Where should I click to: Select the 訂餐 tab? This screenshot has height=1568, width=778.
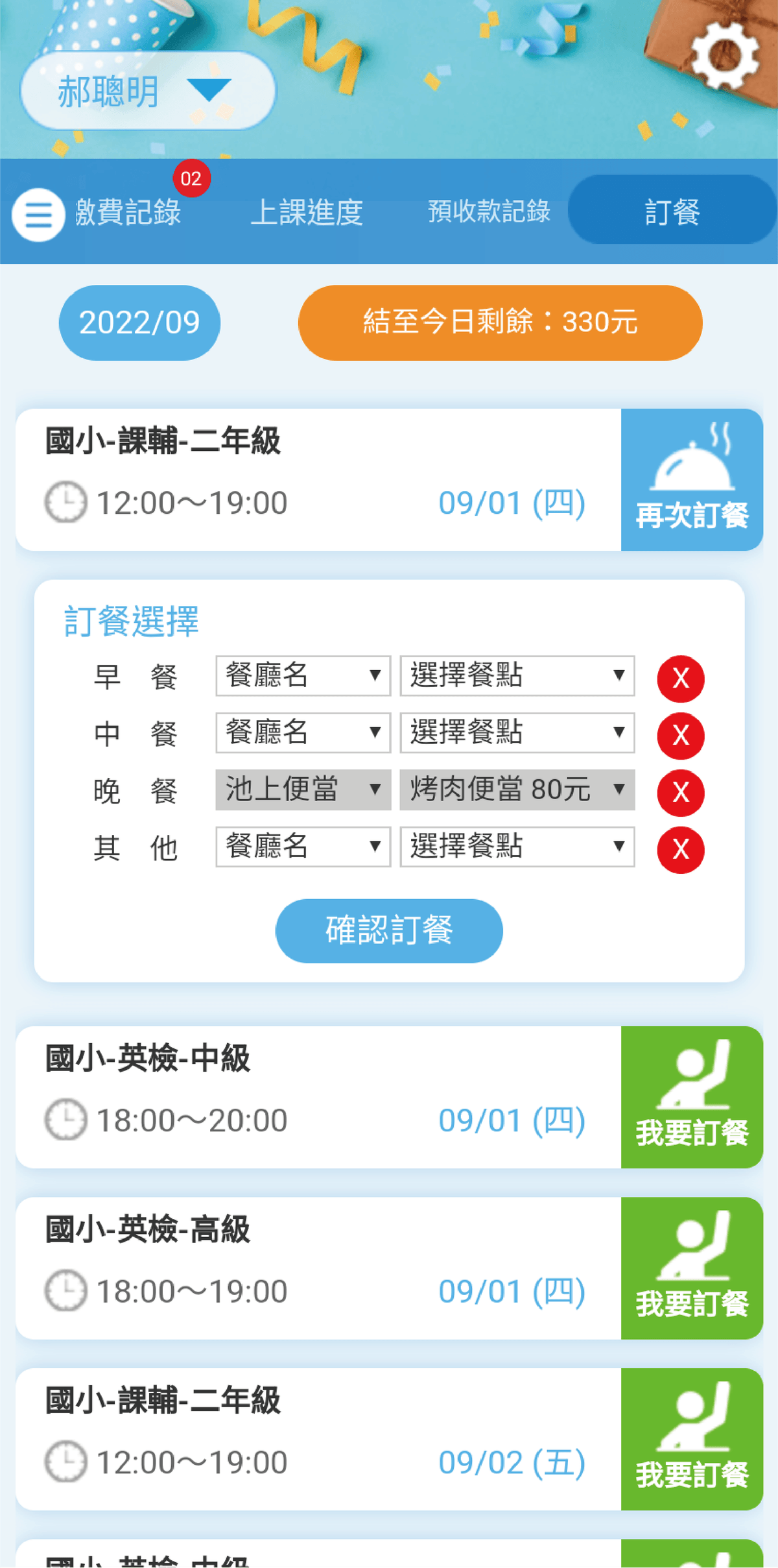point(672,211)
